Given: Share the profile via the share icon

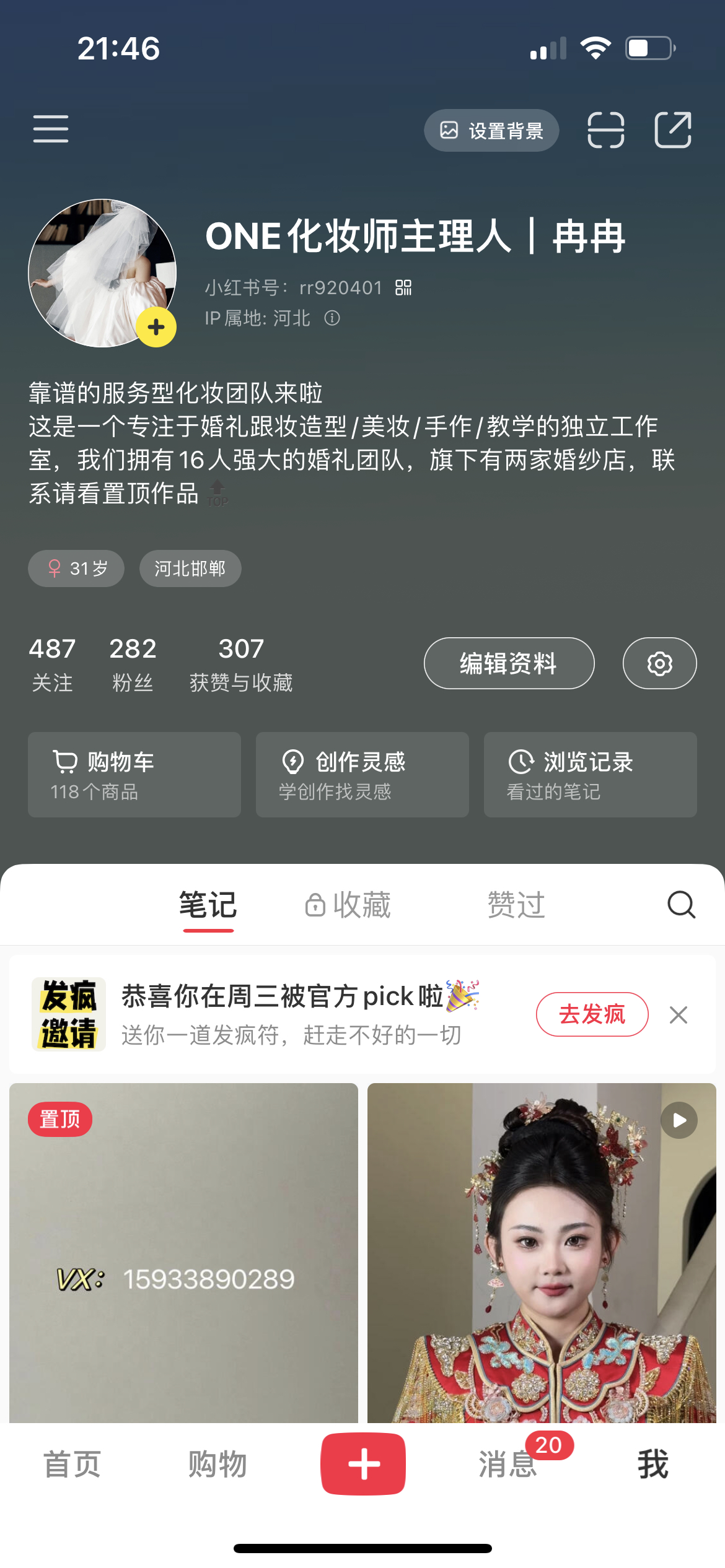Looking at the screenshot, I should [673, 130].
